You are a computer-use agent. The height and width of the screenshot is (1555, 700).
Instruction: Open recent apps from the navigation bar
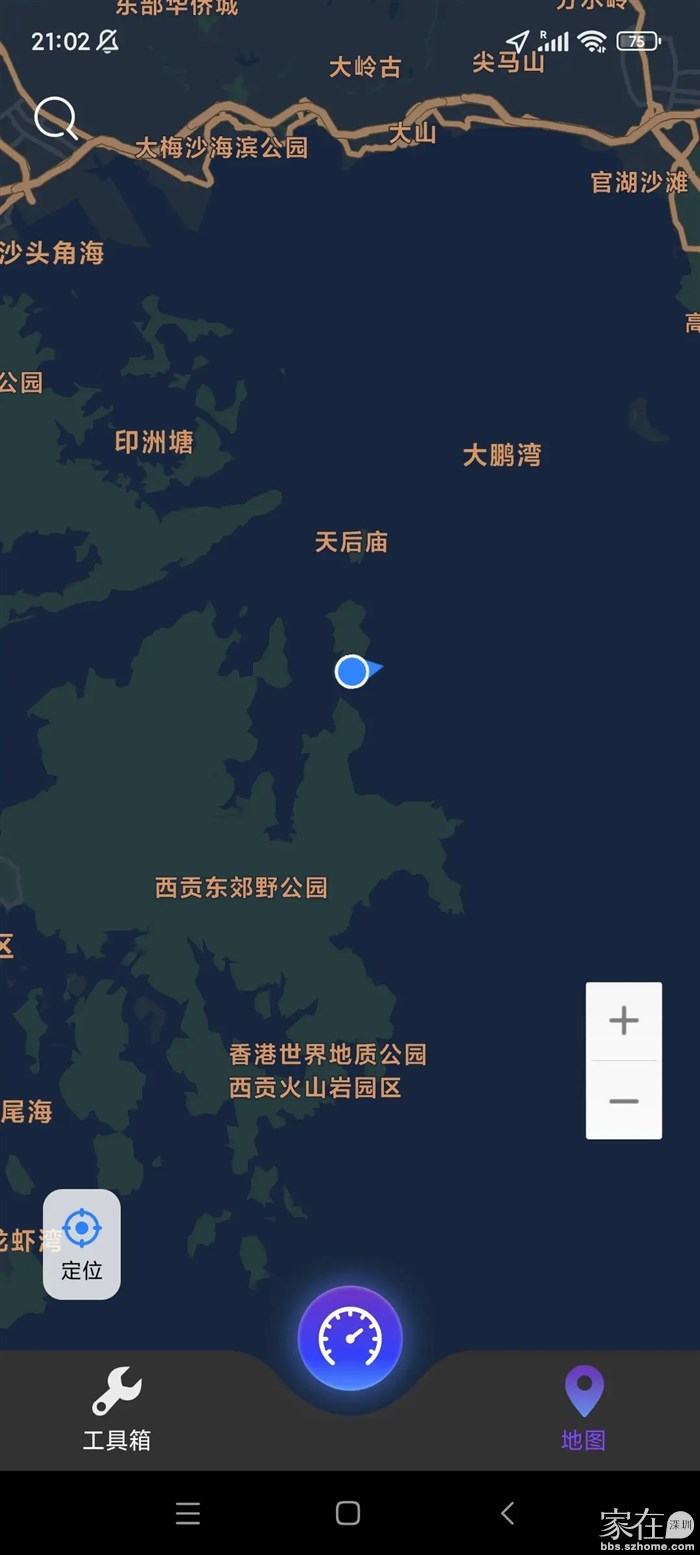pyautogui.click(x=188, y=1513)
